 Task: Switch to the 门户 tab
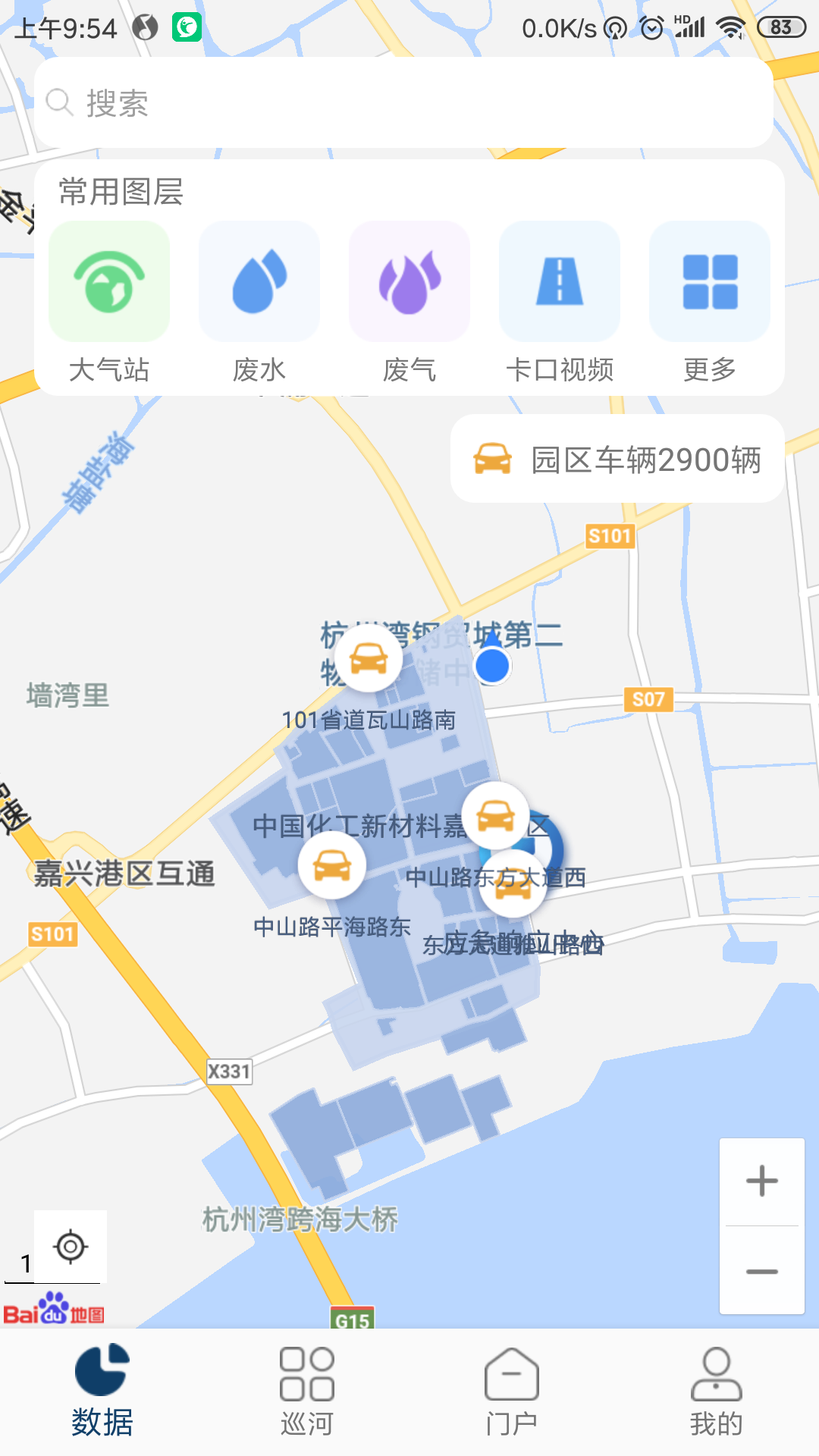tap(512, 1392)
